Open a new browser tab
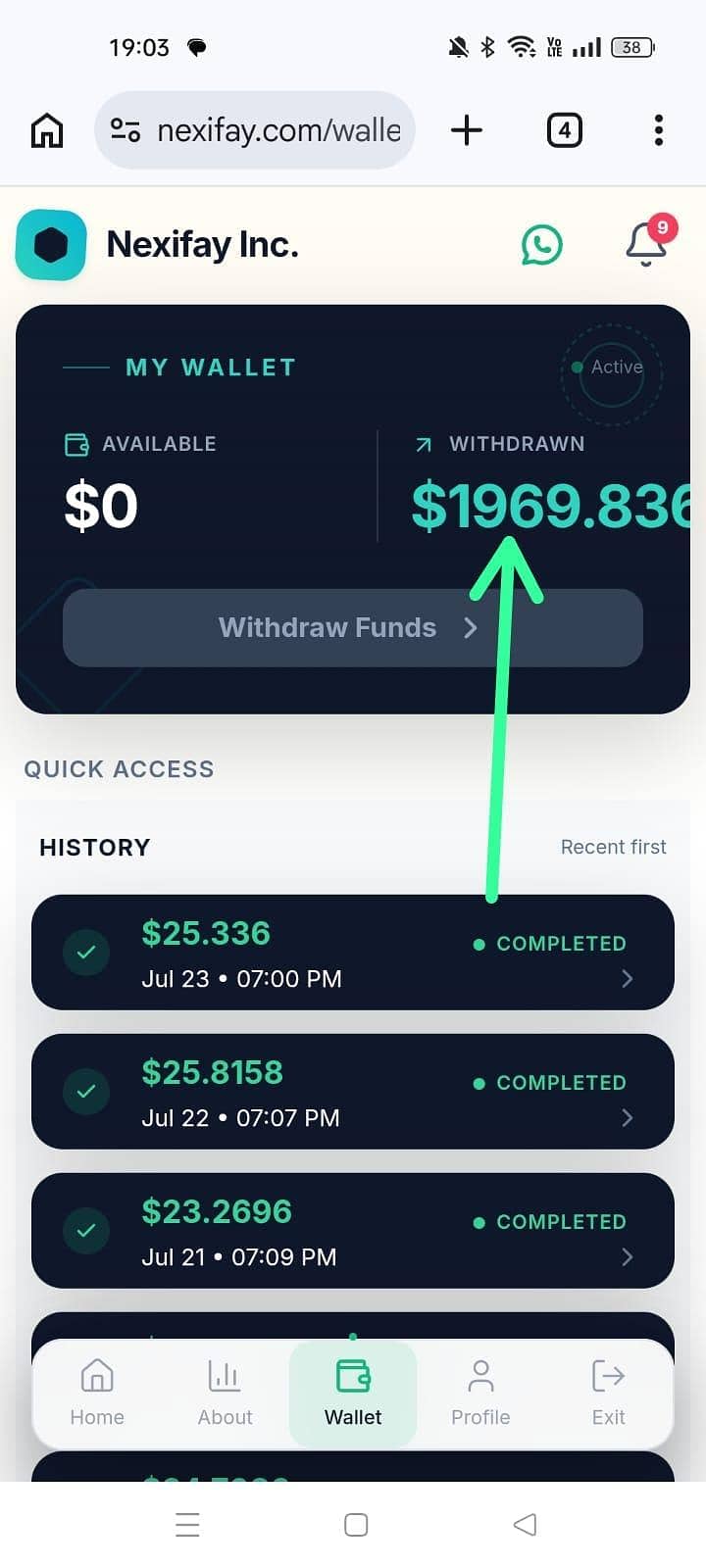Image resolution: width=706 pixels, height=1568 pixels. point(467,130)
